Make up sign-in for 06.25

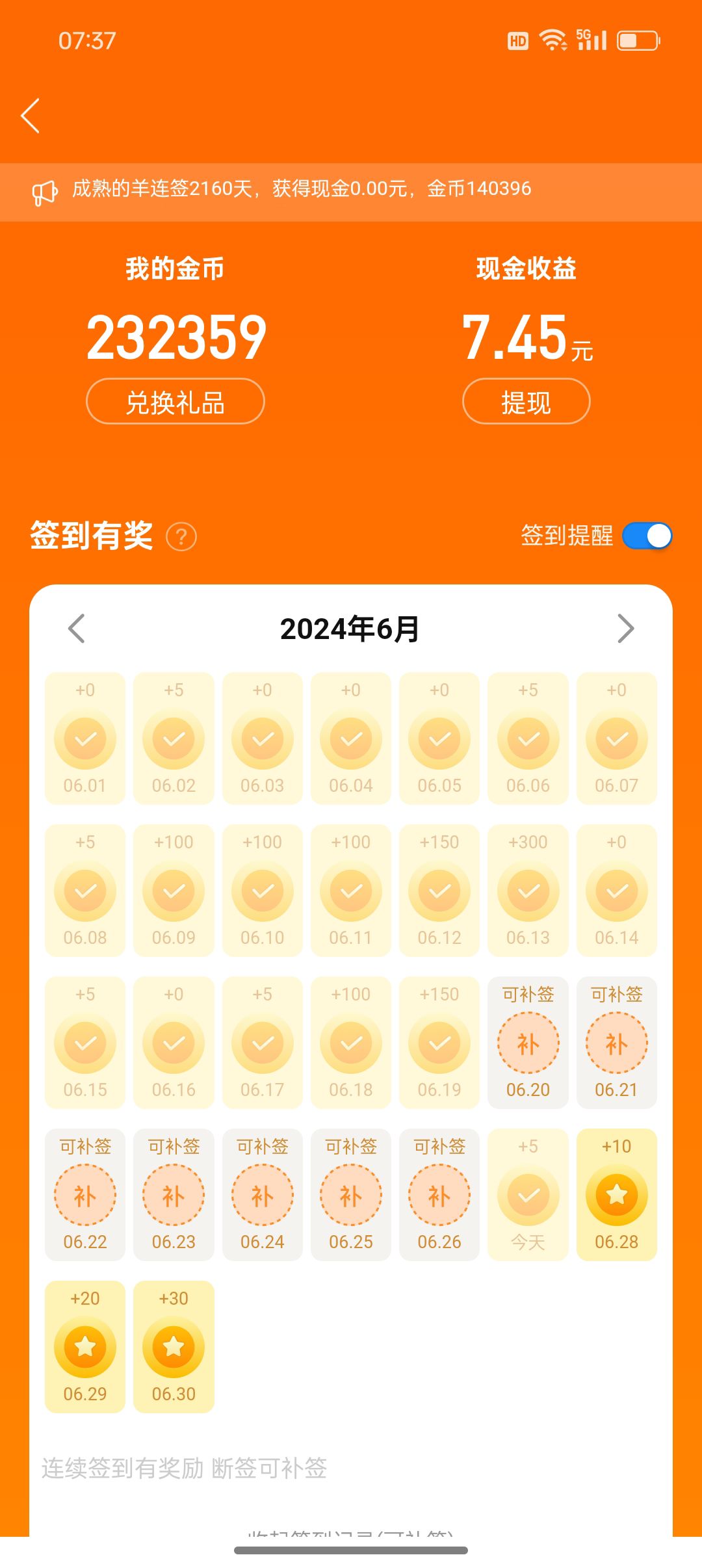click(x=351, y=1195)
